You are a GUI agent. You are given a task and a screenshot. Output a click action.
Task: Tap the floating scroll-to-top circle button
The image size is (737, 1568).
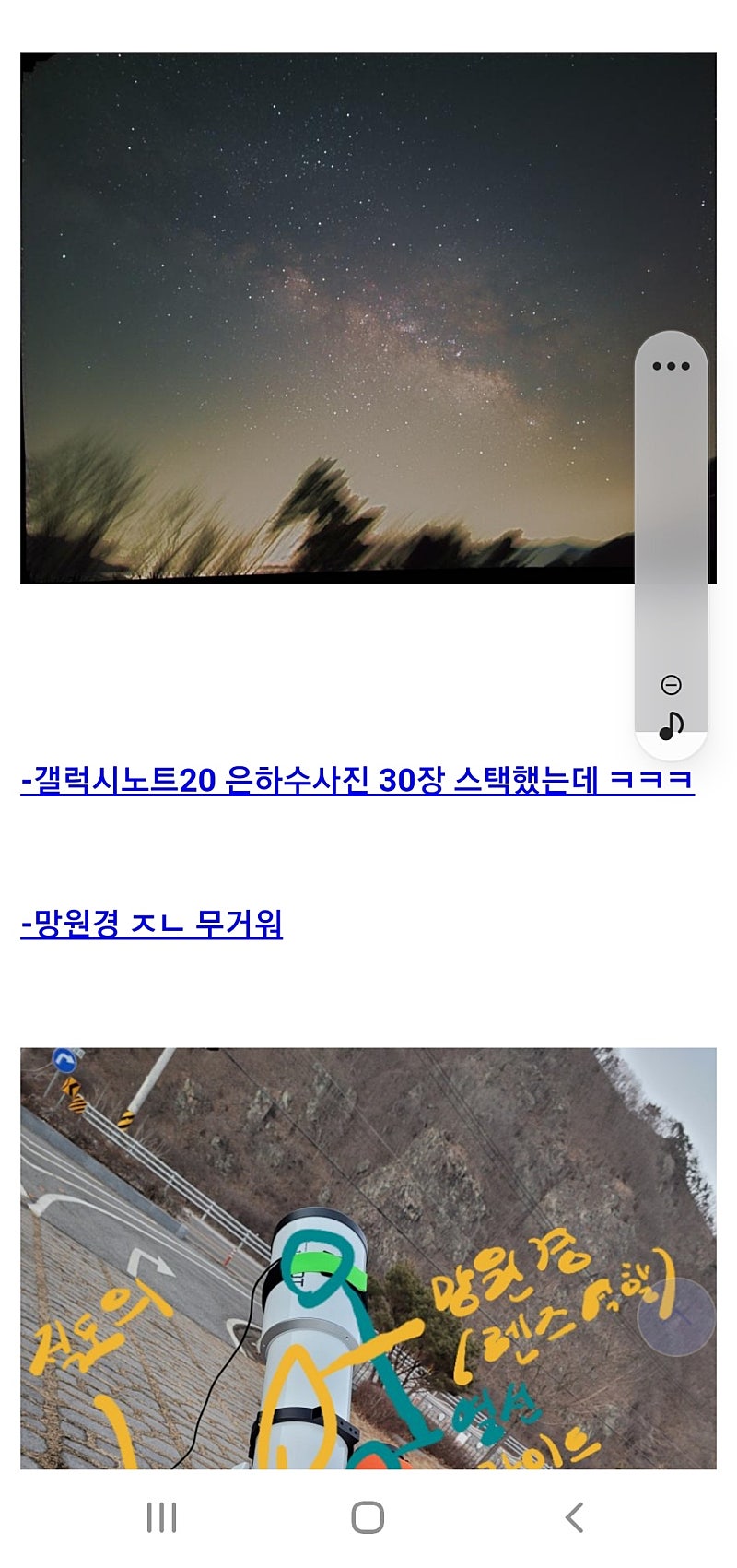click(x=676, y=1316)
